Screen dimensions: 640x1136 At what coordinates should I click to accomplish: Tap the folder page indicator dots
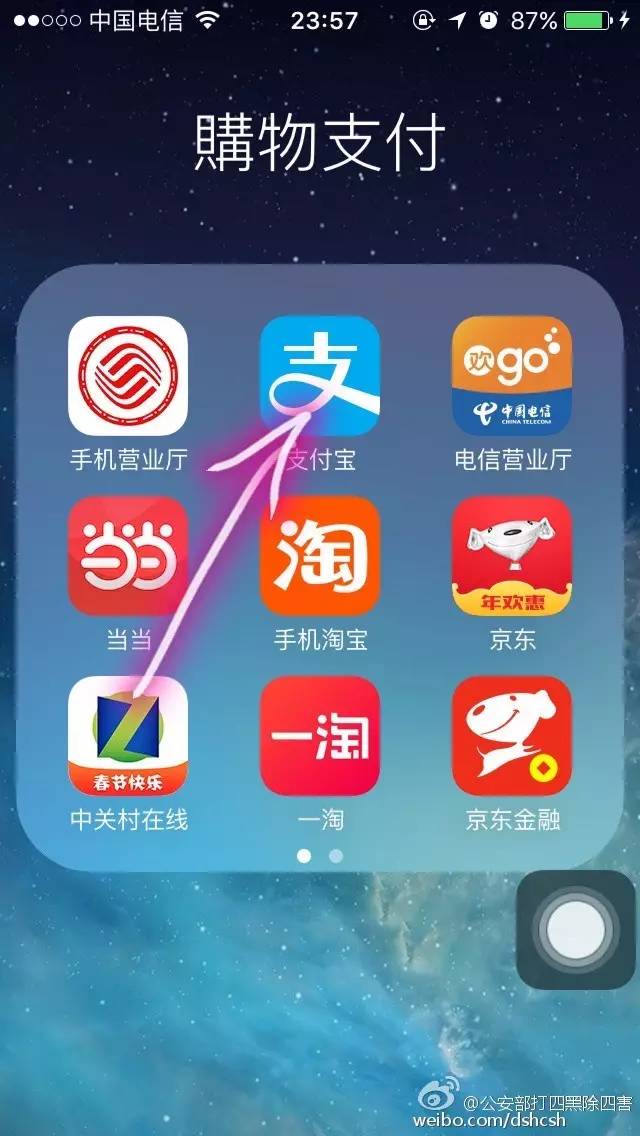[320, 856]
